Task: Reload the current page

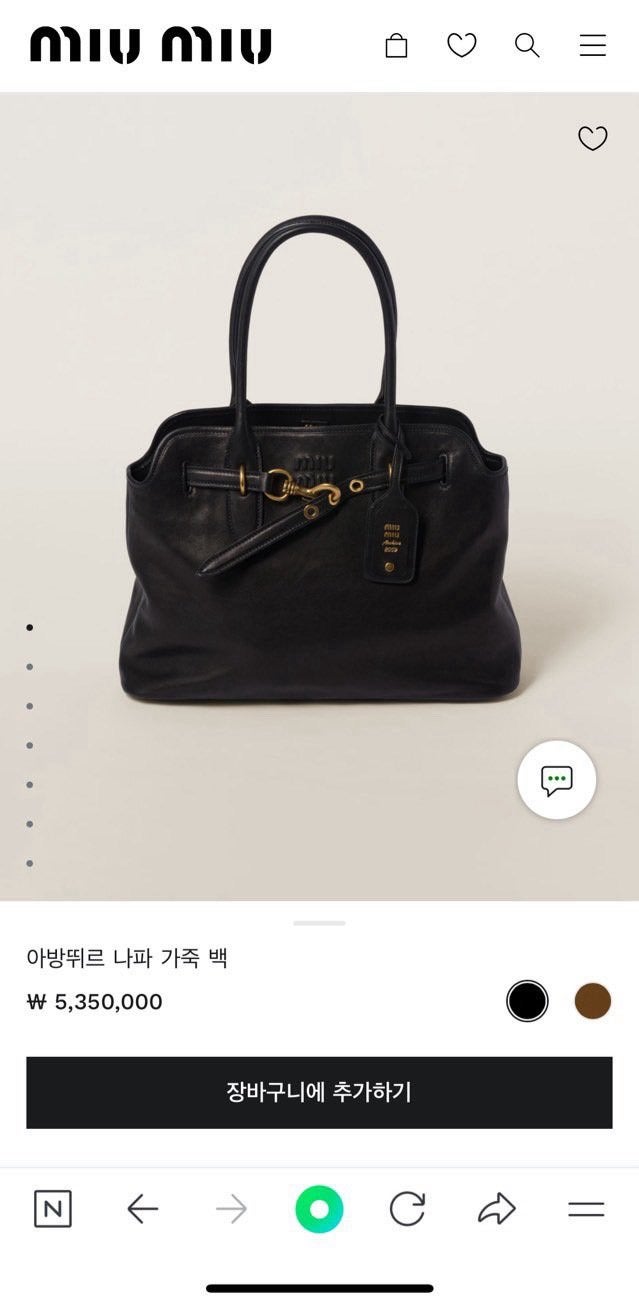Action: [407, 1210]
